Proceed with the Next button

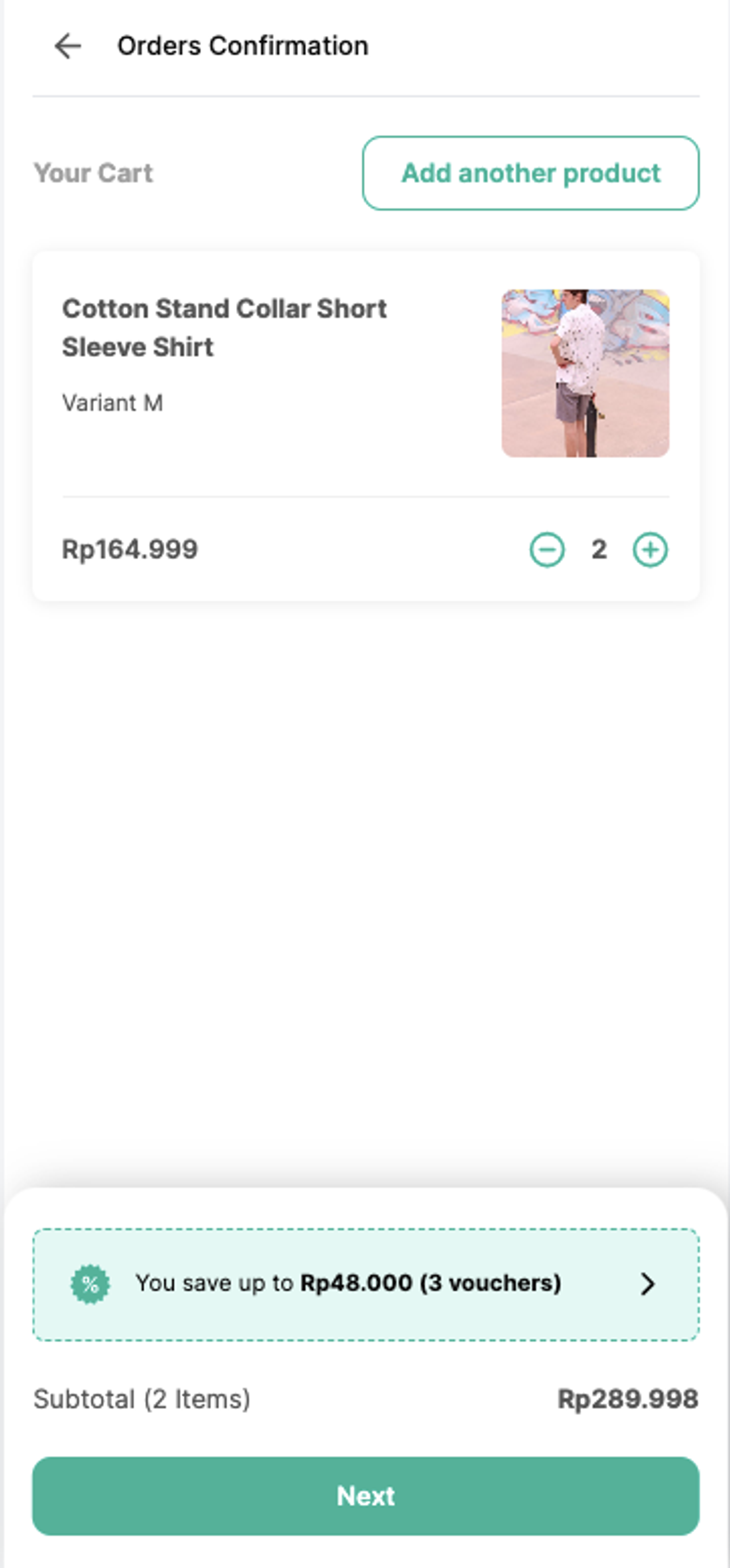pyautogui.click(x=366, y=1496)
